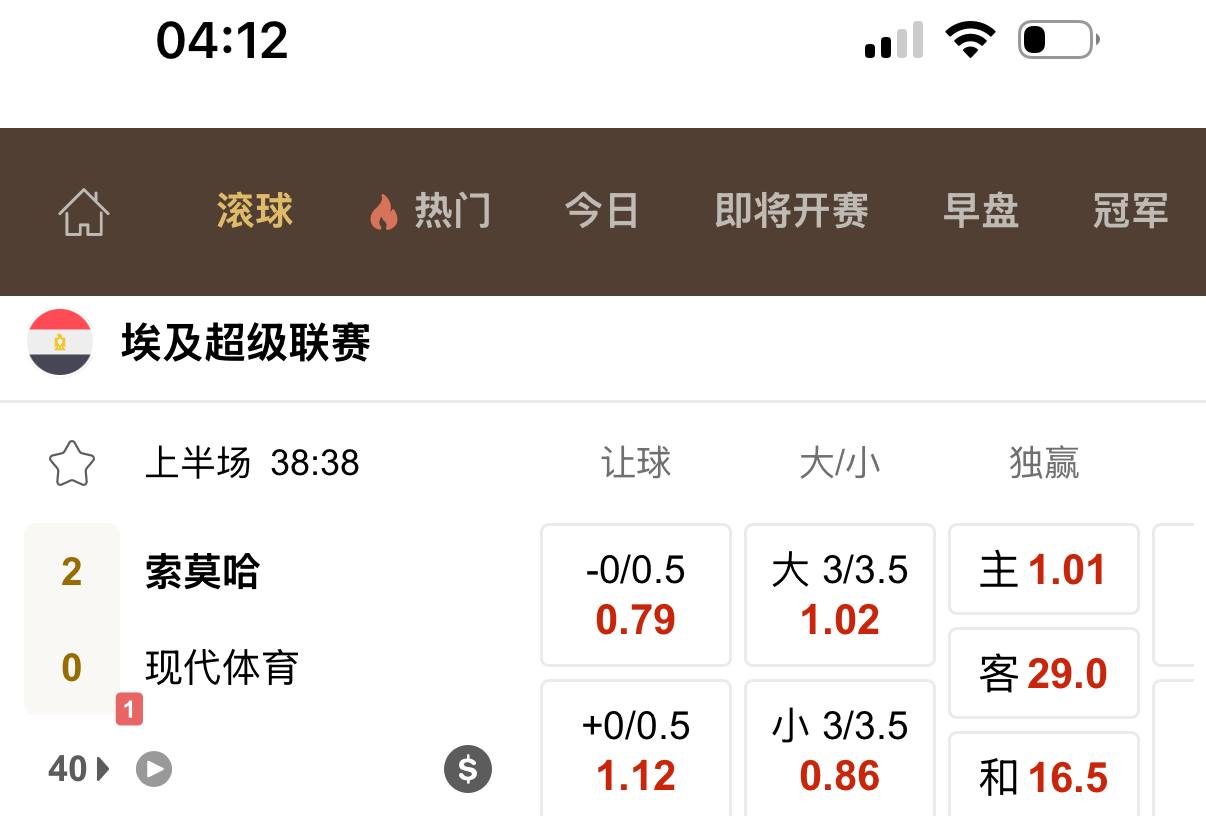Tap the dollar sign cash-out icon
The image size is (1206, 816).
pos(468,769)
